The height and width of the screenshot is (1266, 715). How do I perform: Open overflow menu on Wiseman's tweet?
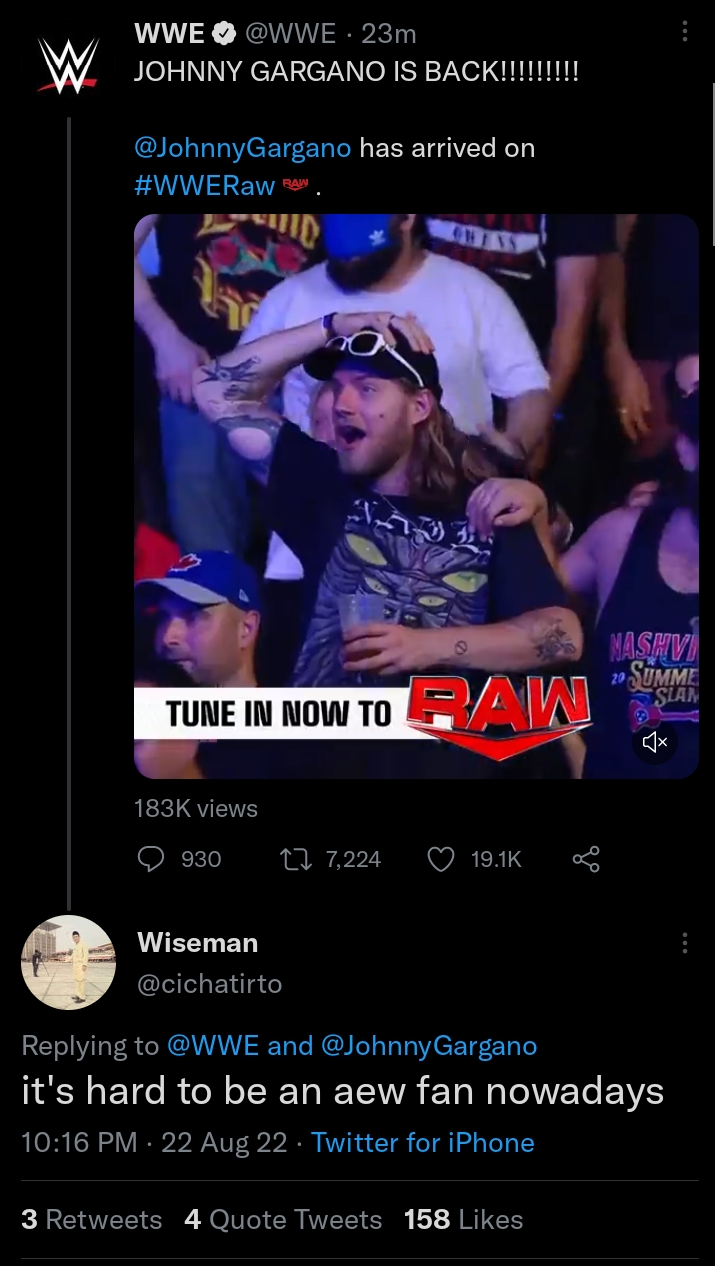pos(684,943)
